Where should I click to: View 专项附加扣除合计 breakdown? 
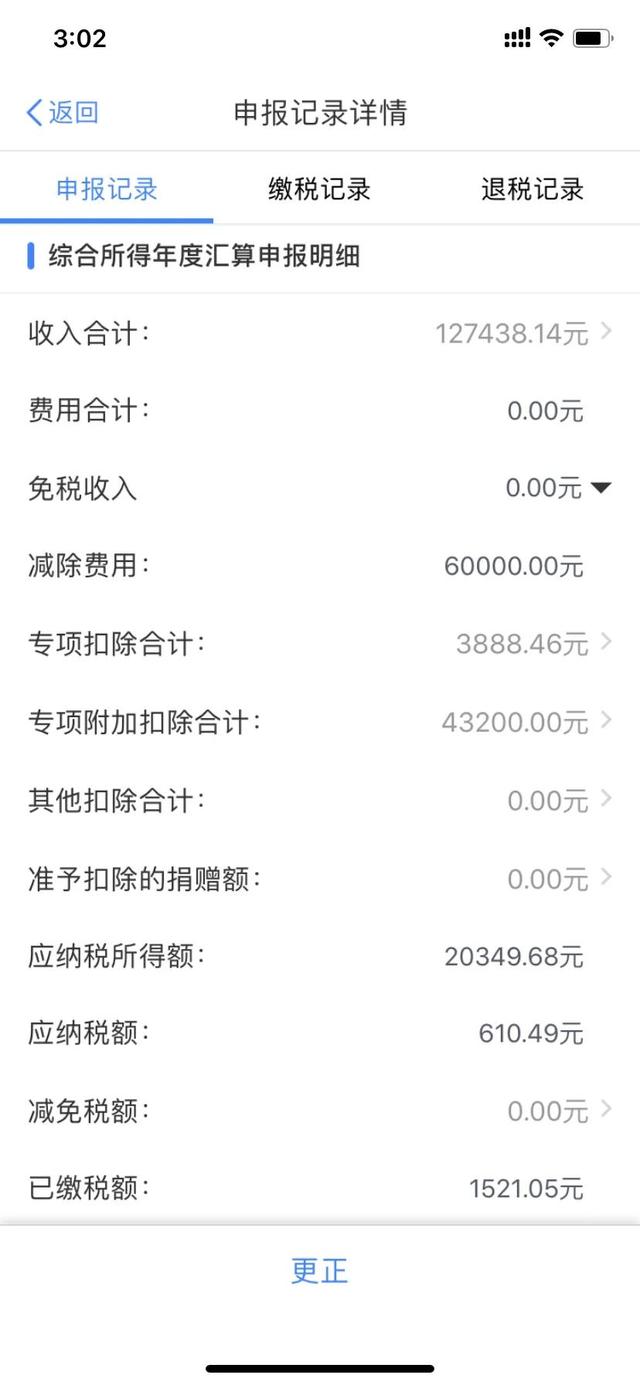point(320,722)
